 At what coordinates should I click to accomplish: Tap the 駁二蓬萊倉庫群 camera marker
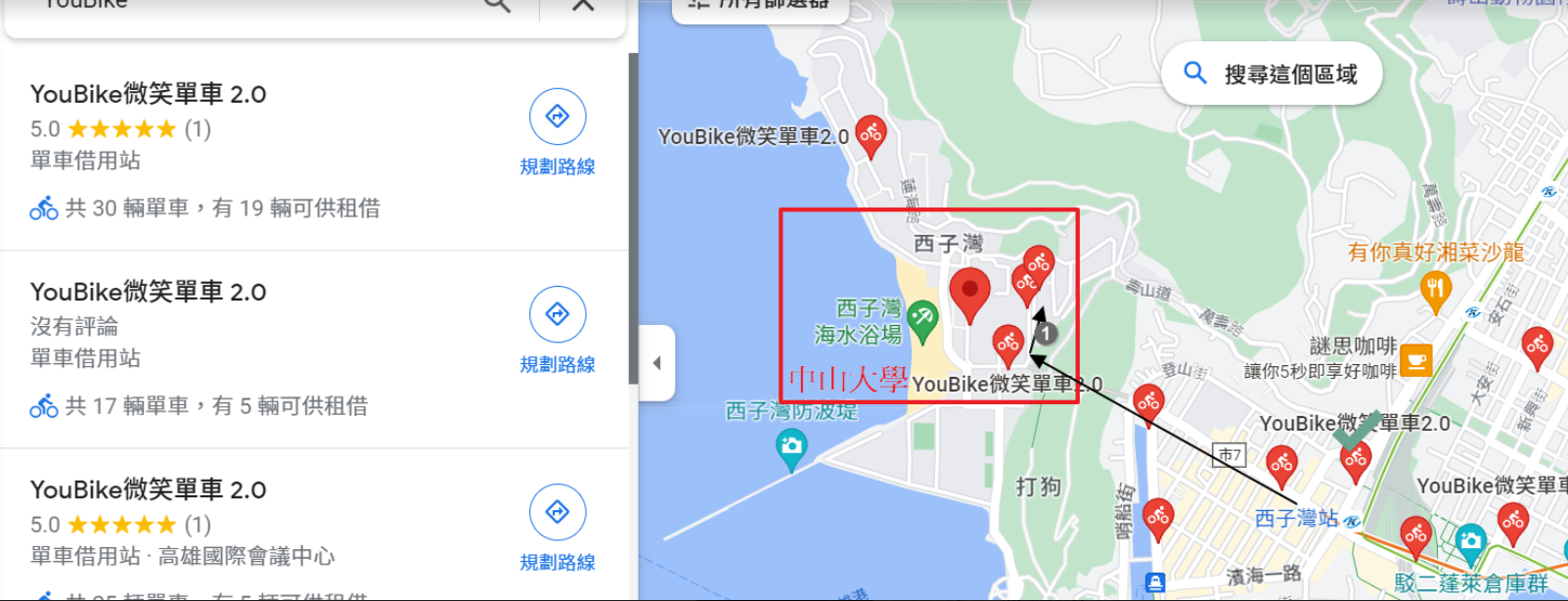click(x=1469, y=540)
